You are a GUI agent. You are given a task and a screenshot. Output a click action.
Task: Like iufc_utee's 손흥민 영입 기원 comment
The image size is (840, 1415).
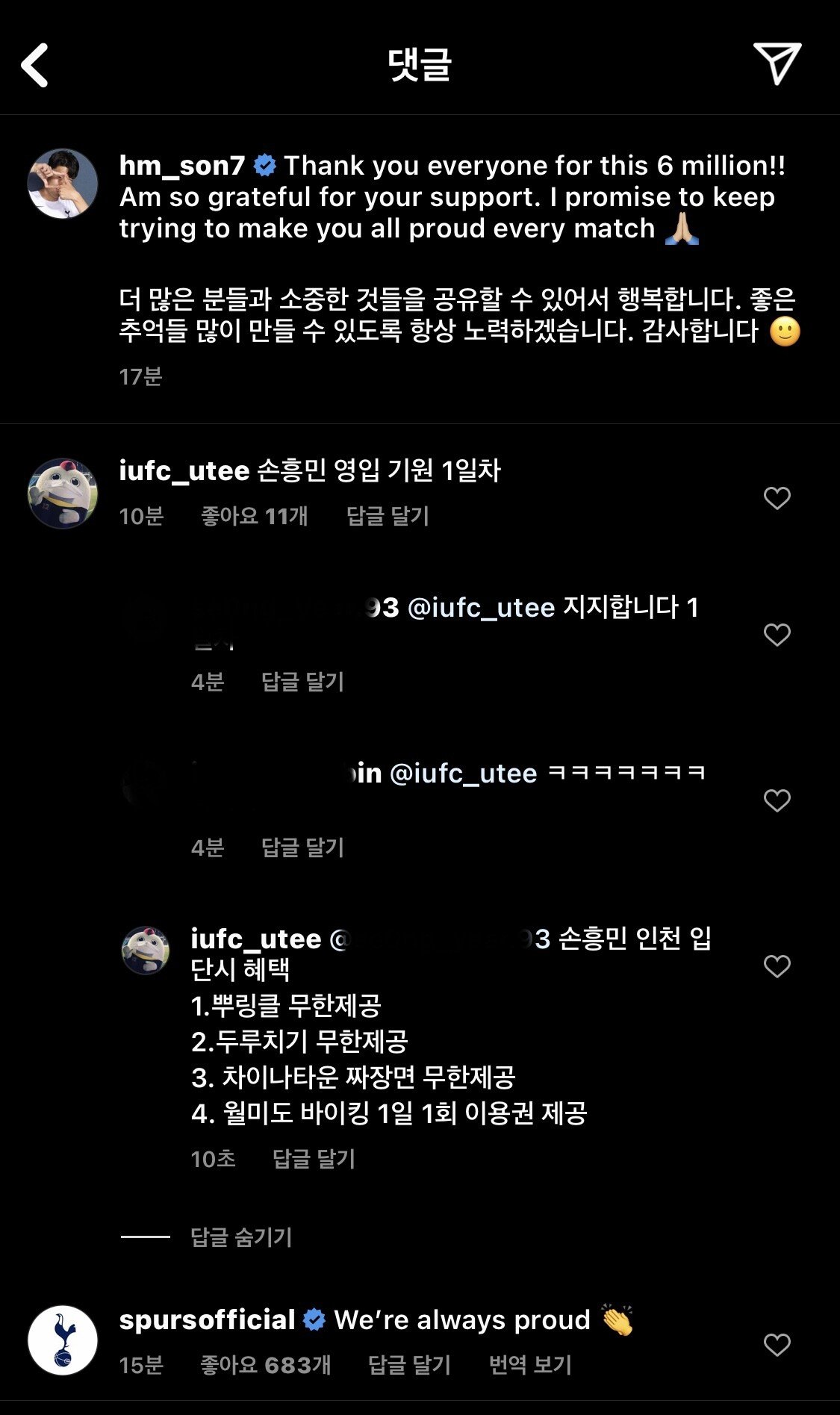click(x=777, y=498)
